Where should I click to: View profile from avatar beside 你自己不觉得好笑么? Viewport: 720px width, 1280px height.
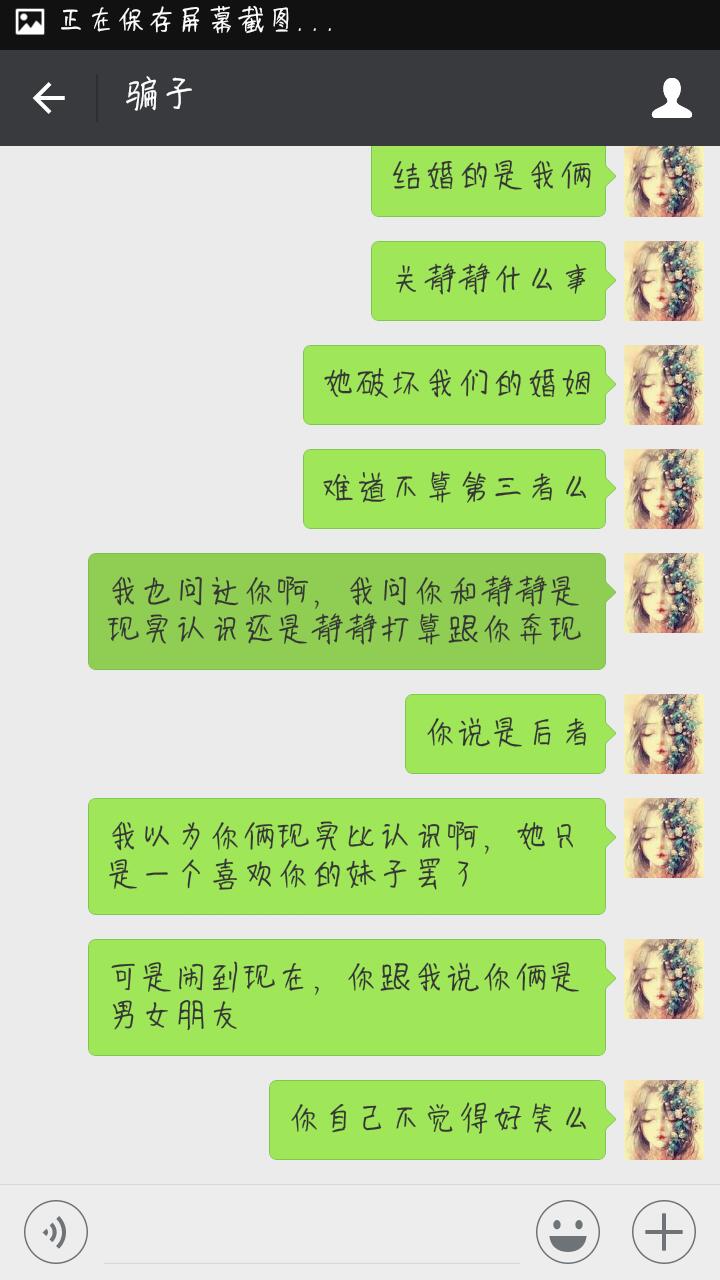664,1120
